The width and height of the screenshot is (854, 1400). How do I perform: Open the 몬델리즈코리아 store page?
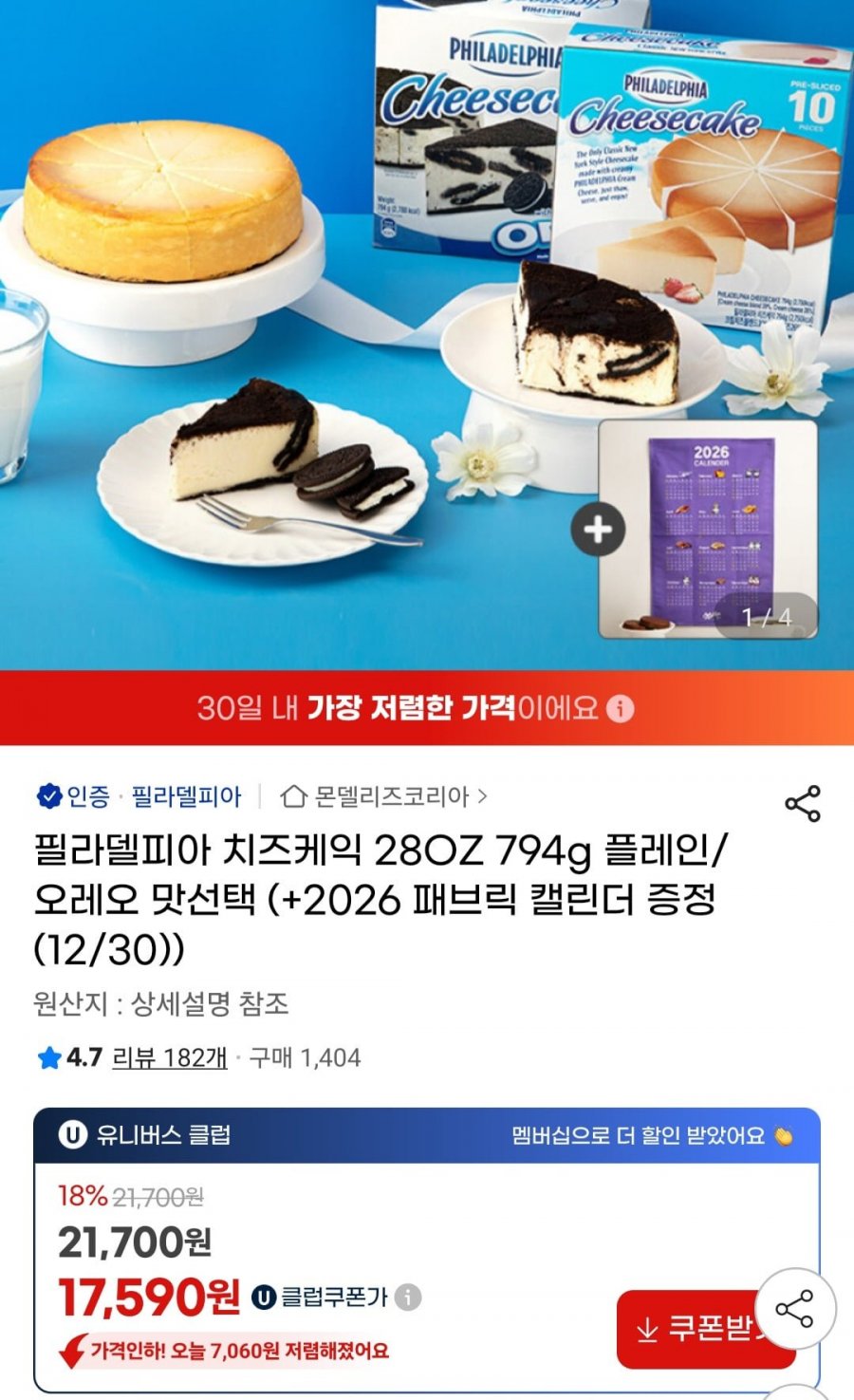click(384, 796)
